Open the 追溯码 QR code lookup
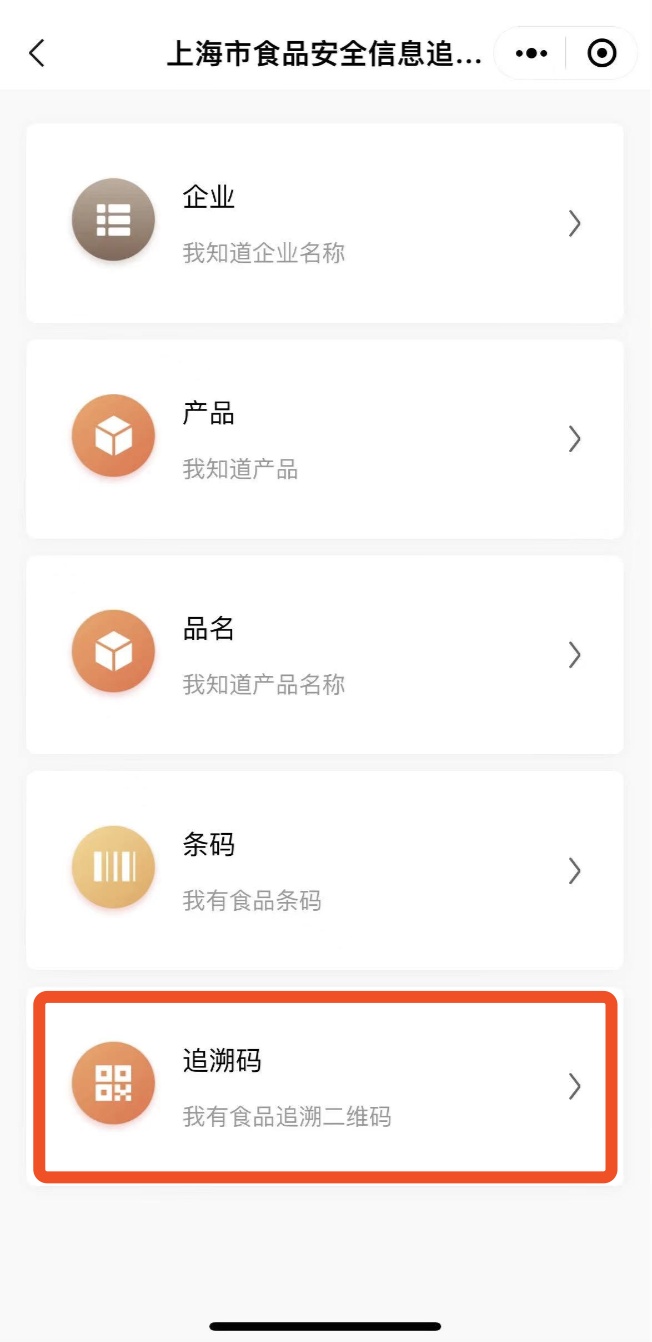This screenshot has height=1342, width=652. click(x=325, y=1086)
